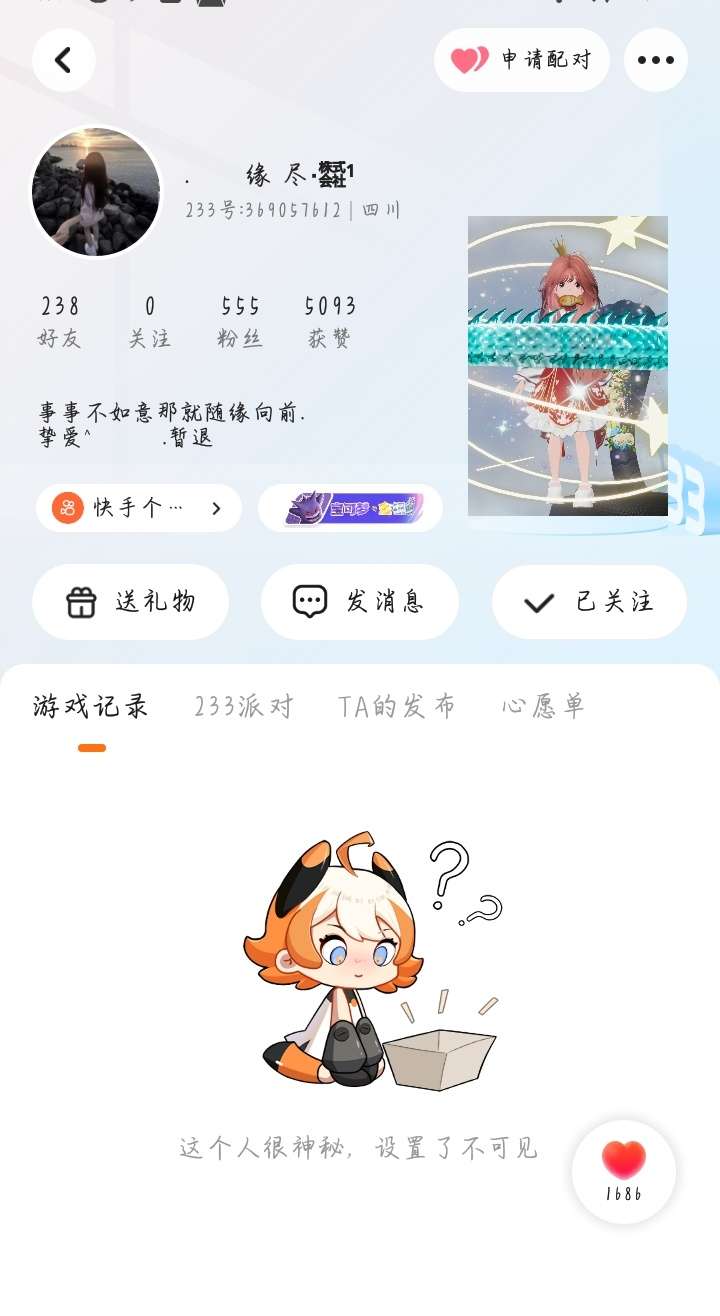Screen dimensions: 720x1316
Task: Switch to the TA的发布 tab
Action: pos(397,707)
